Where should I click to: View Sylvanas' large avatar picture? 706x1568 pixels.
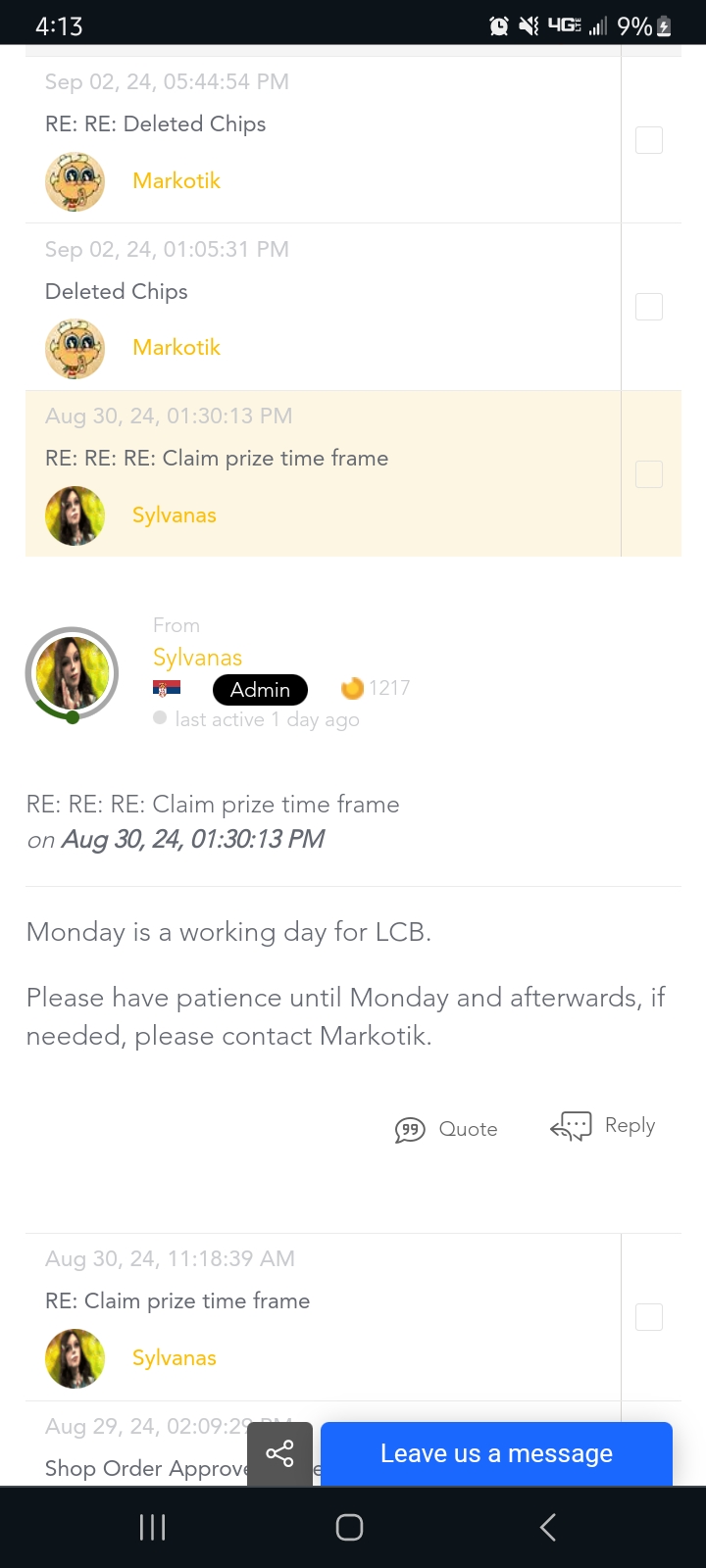click(x=72, y=673)
